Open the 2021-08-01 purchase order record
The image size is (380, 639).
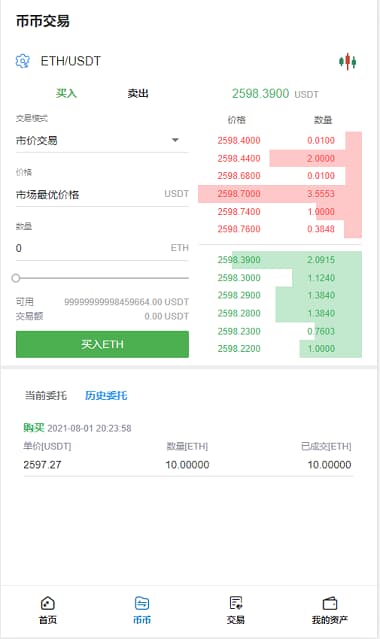(187, 448)
